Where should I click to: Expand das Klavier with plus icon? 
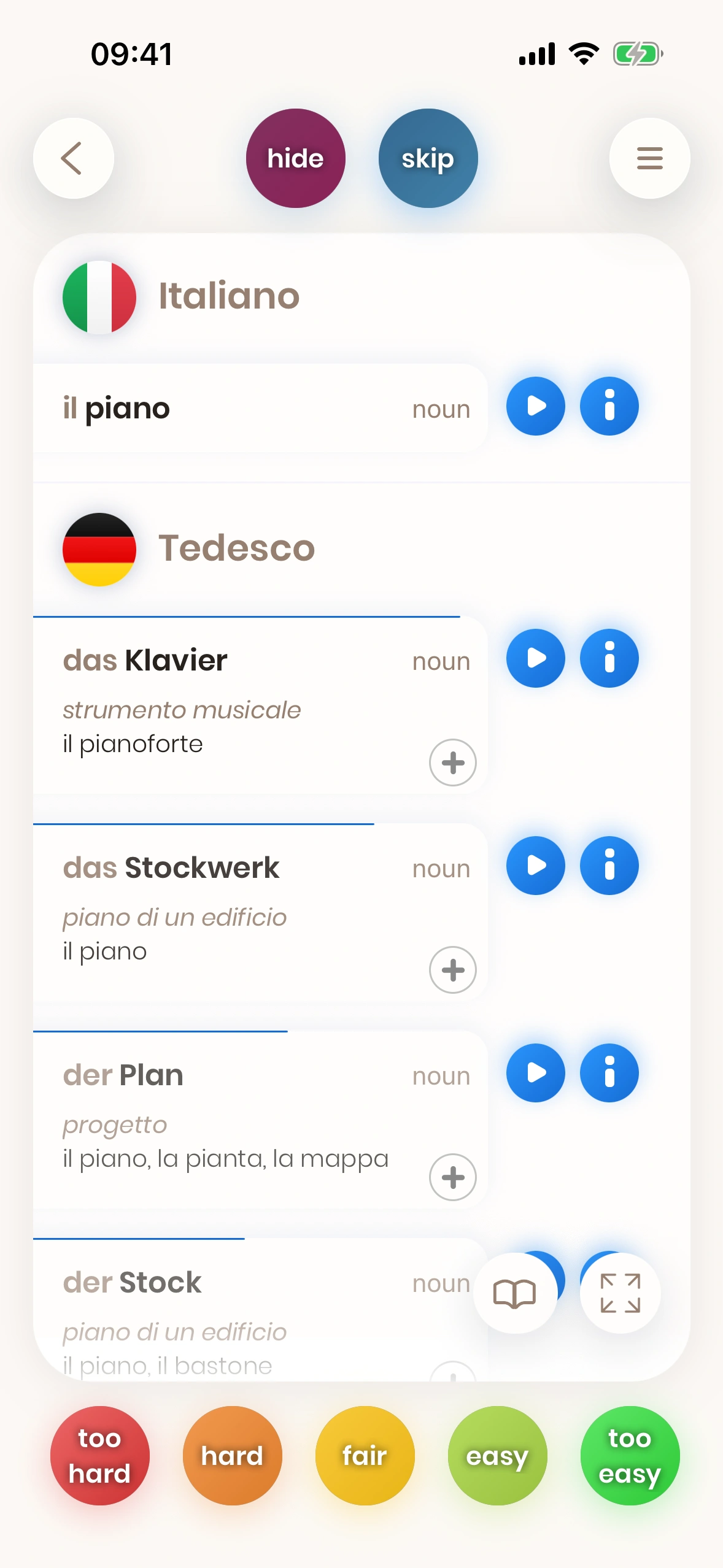point(453,763)
